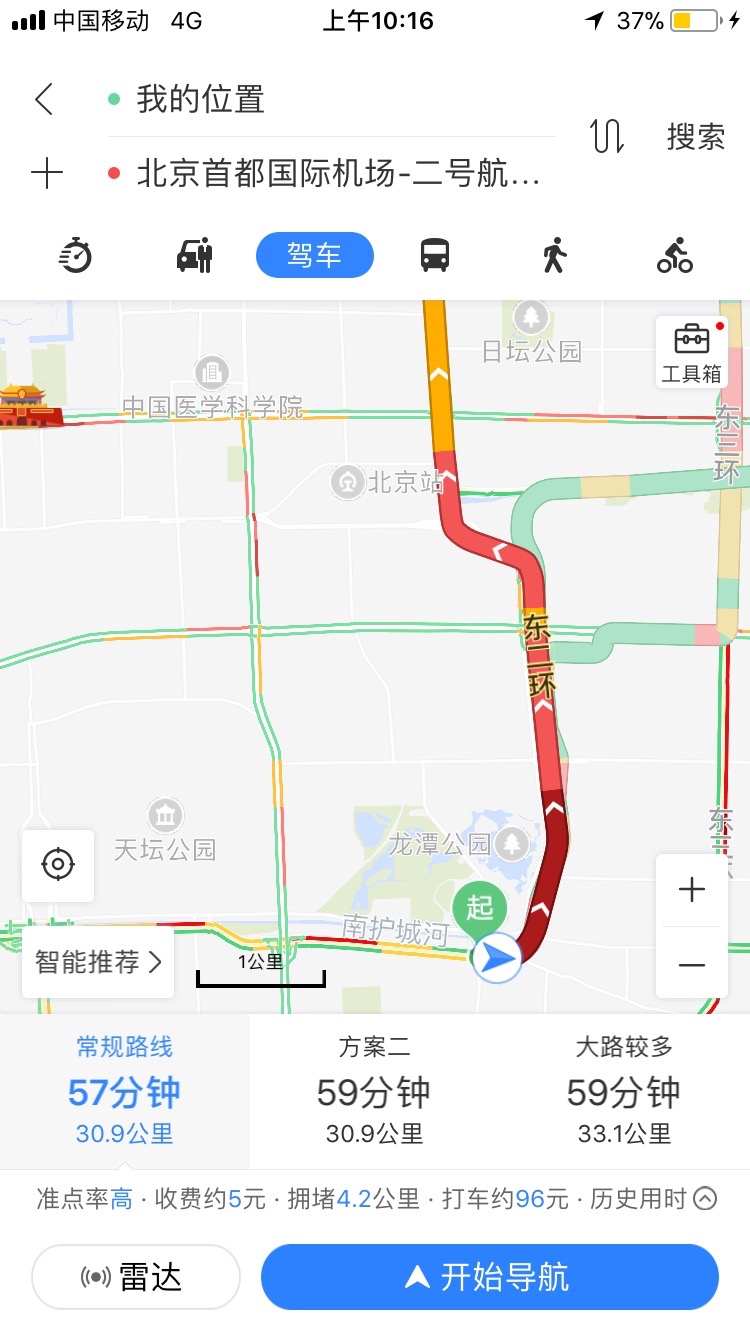Switch to the cycling mode tab
This screenshot has width=750, height=1334.
tap(675, 256)
